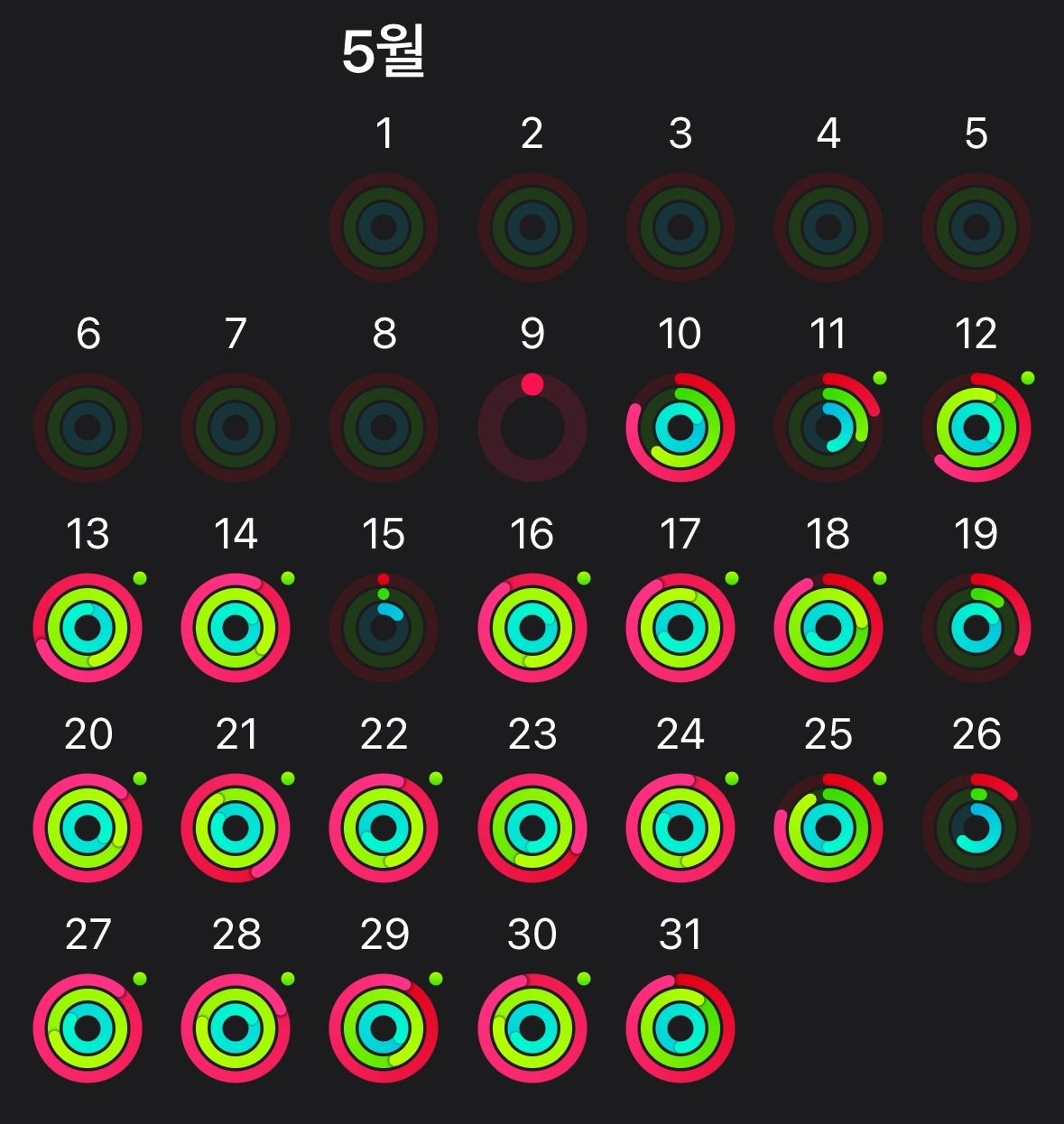This screenshot has width=1064, height=1124.
Task: Show May 26 activity details
Action: click(976, 828)
